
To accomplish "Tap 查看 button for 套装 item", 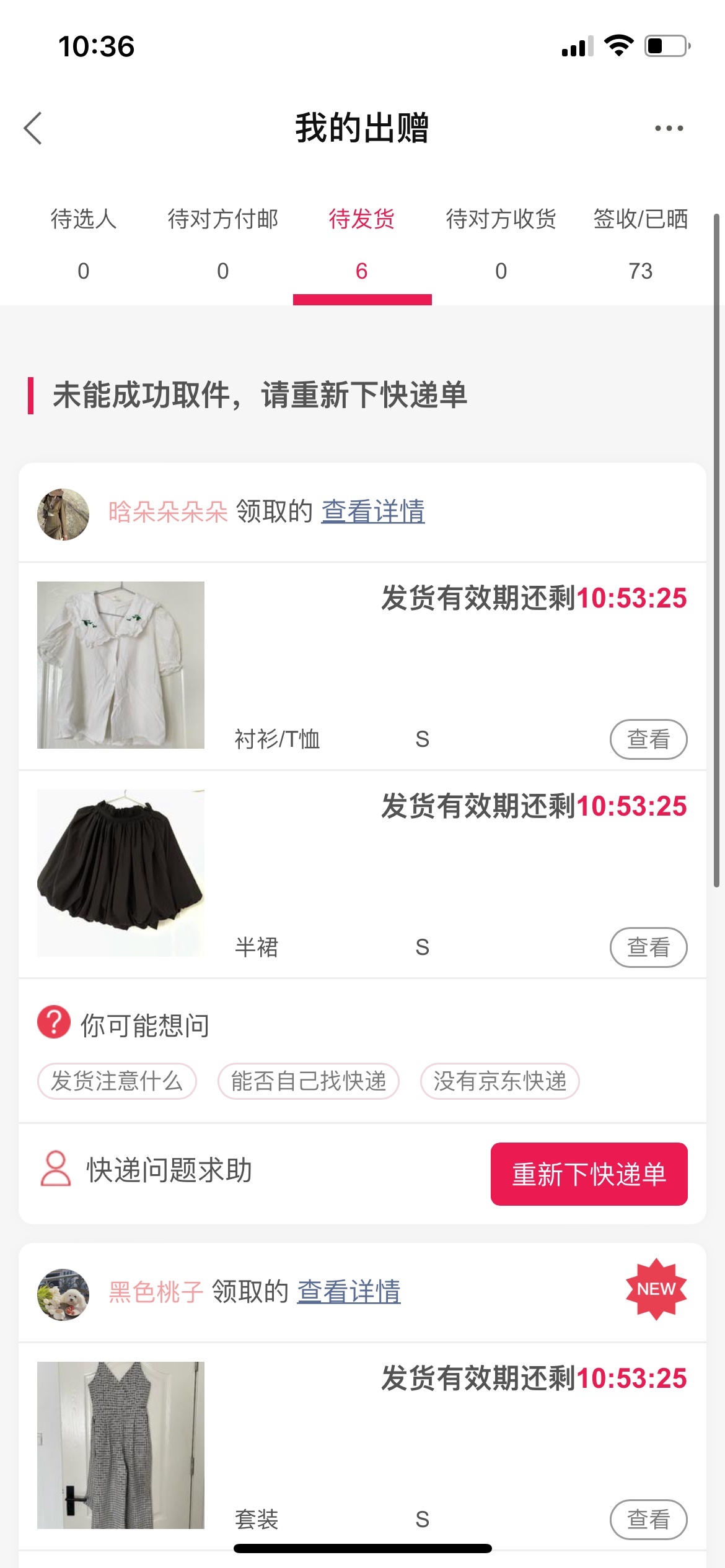I will tap(648, 1519).
